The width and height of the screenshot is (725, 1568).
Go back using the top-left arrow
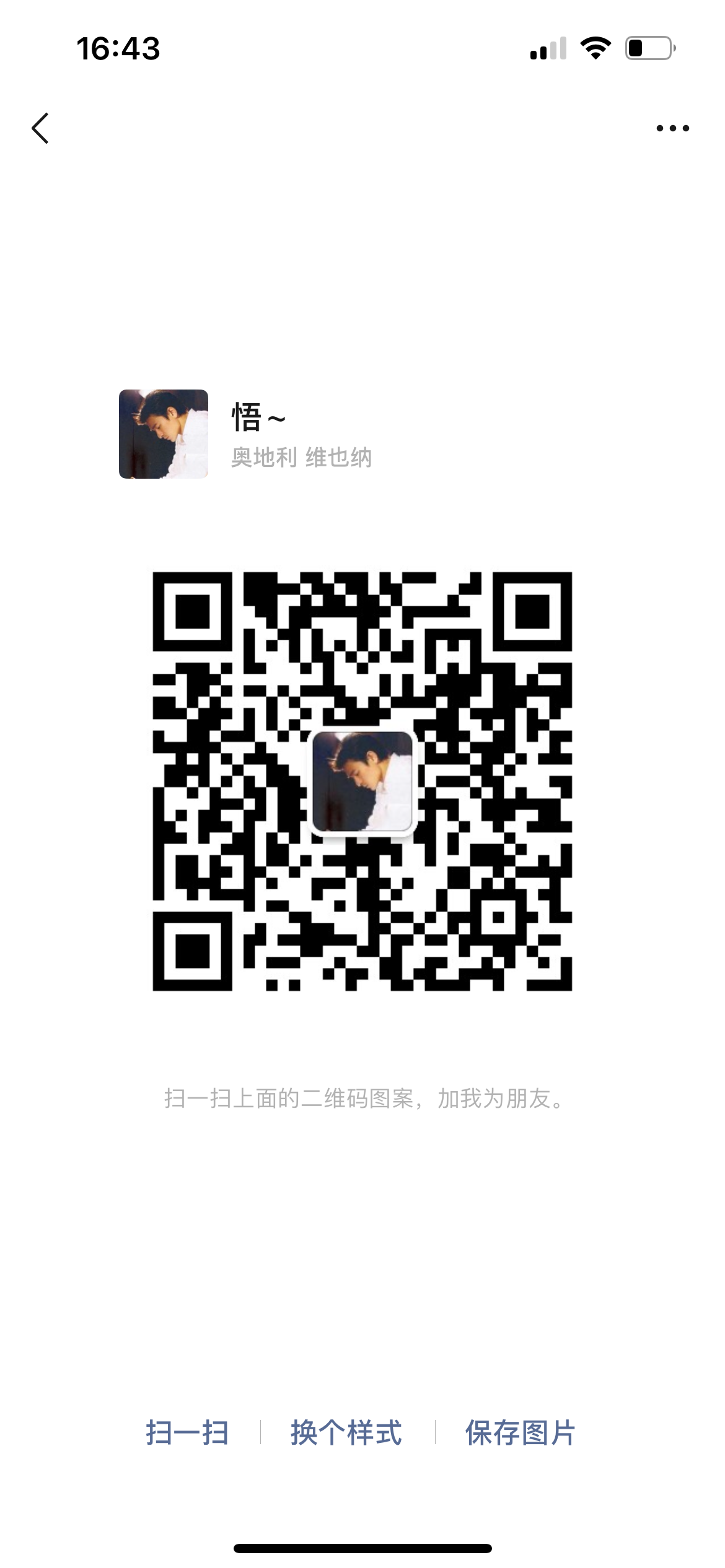pyautogui.click(x=41, y=128)
